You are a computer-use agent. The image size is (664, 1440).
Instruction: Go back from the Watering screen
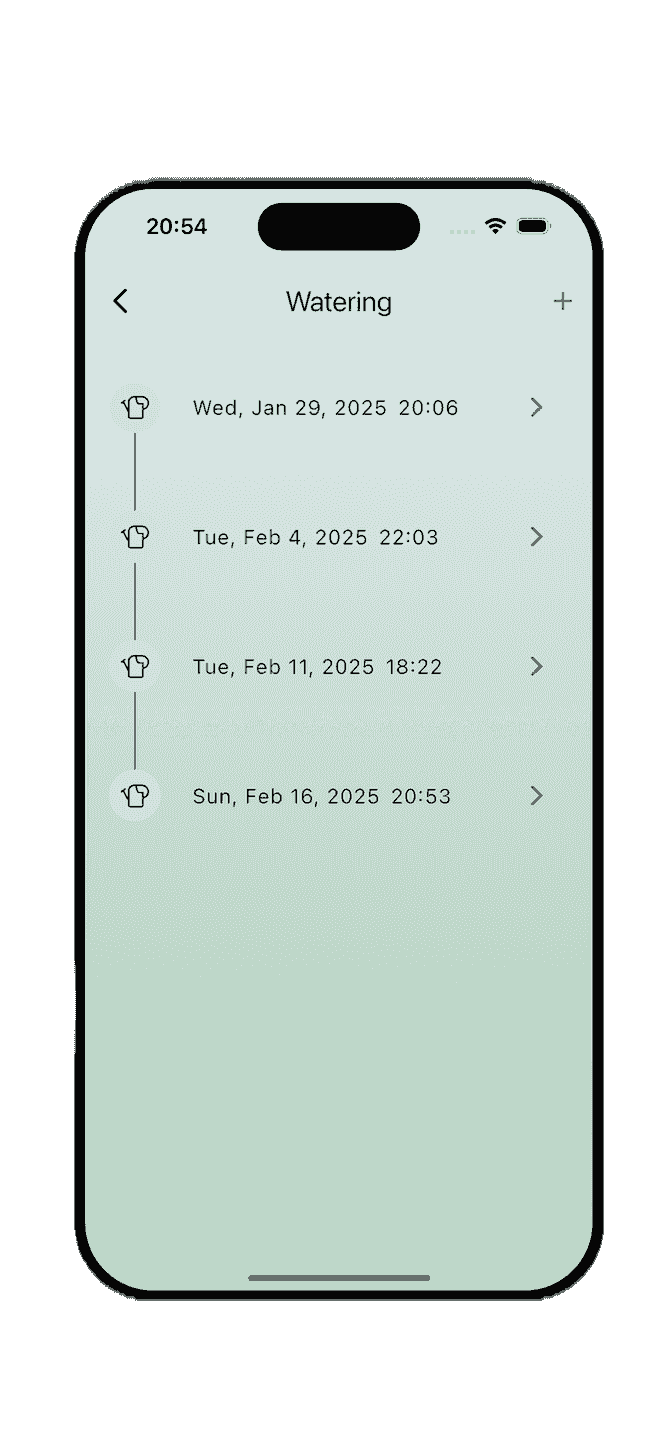[121, 301]
